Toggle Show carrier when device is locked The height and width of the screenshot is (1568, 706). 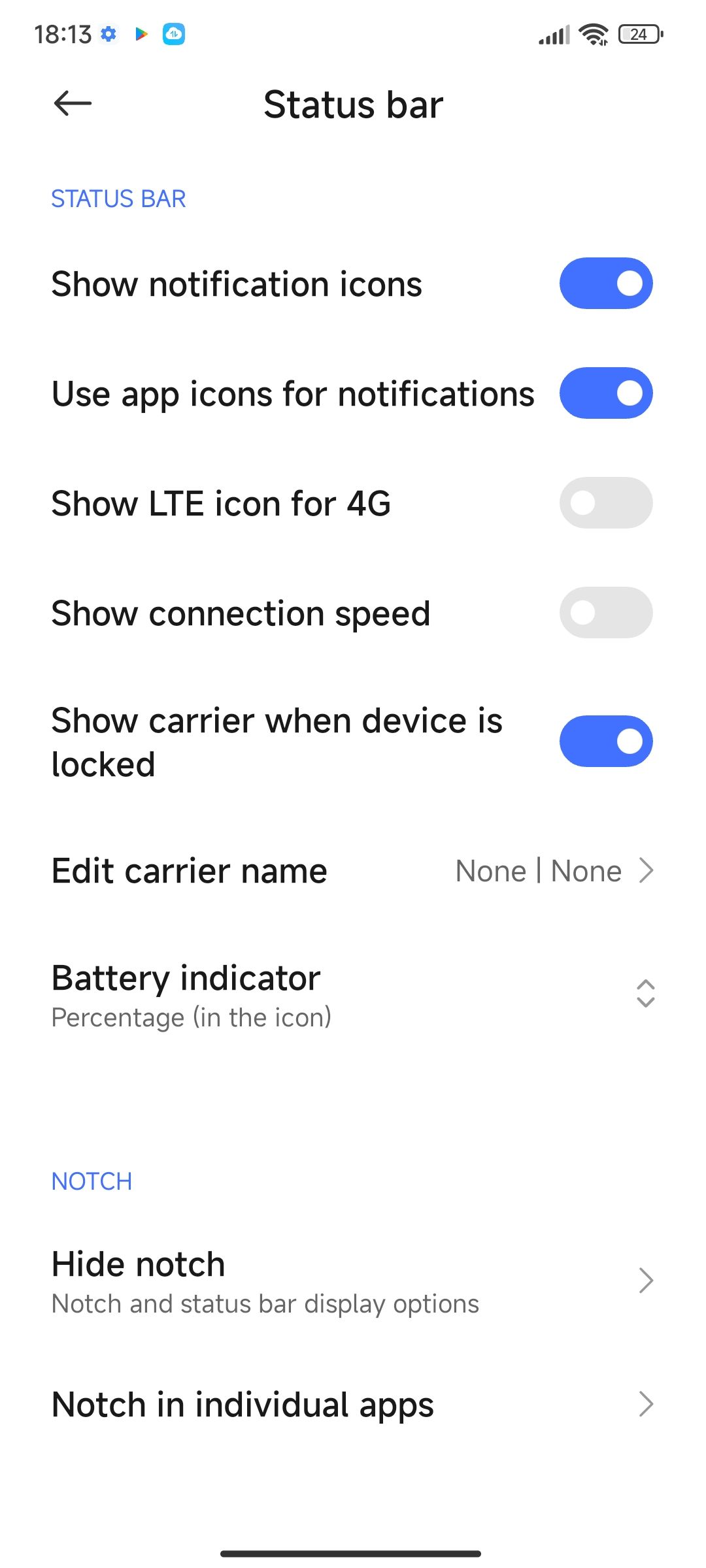tap(605, 742)
